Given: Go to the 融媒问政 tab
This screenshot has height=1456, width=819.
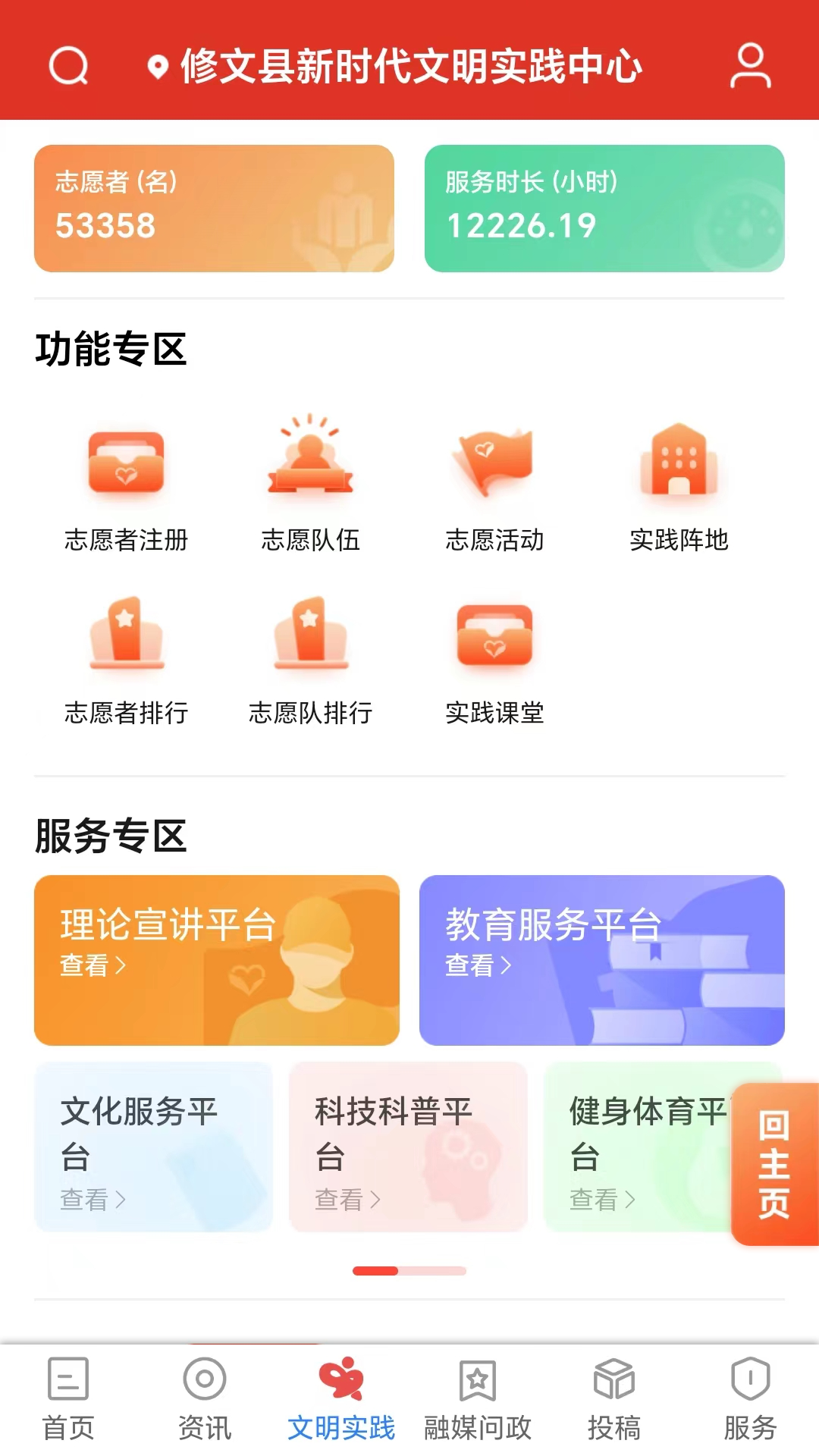Looking at the screenshot, I should pos(478,1399).
